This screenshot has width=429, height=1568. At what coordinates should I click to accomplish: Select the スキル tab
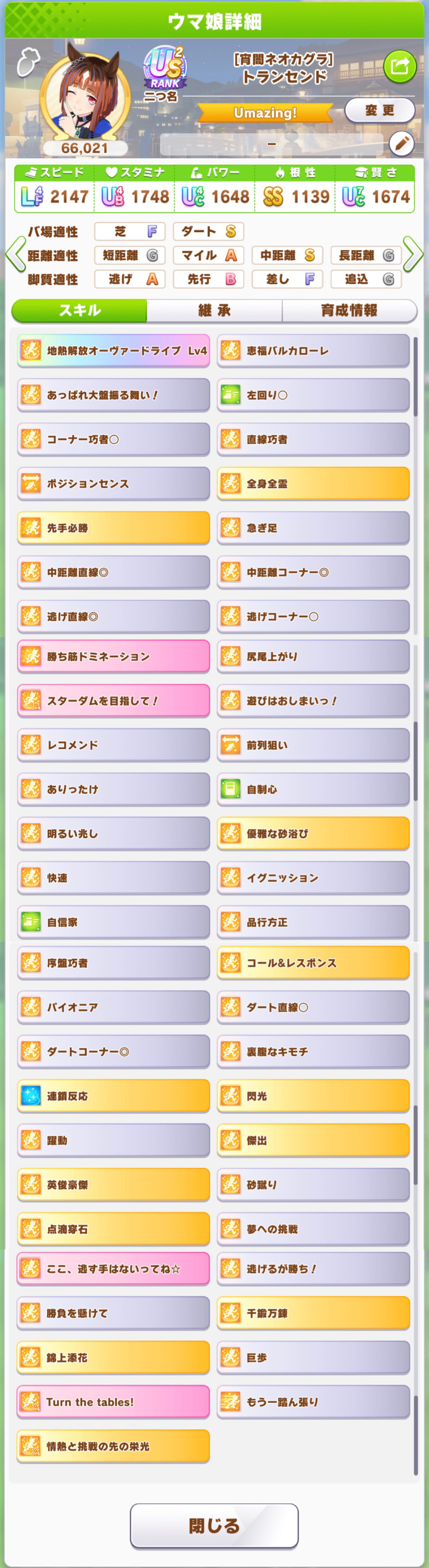click(80, 310)
